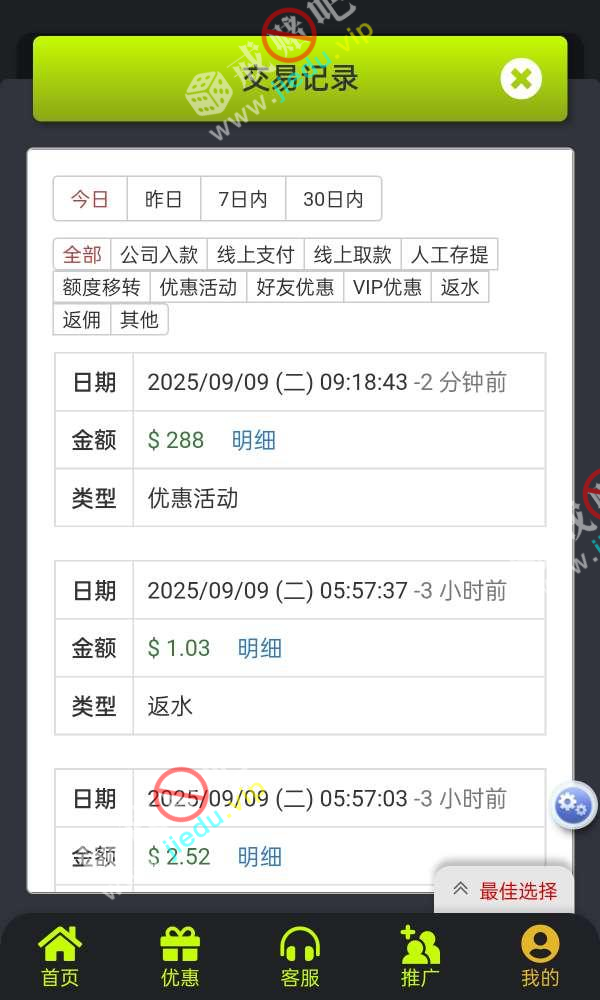Viewport: 600px width, 1000px height.
Task: Select the 今日 date range
Action: pyautogui.click(x=90, y=199)
